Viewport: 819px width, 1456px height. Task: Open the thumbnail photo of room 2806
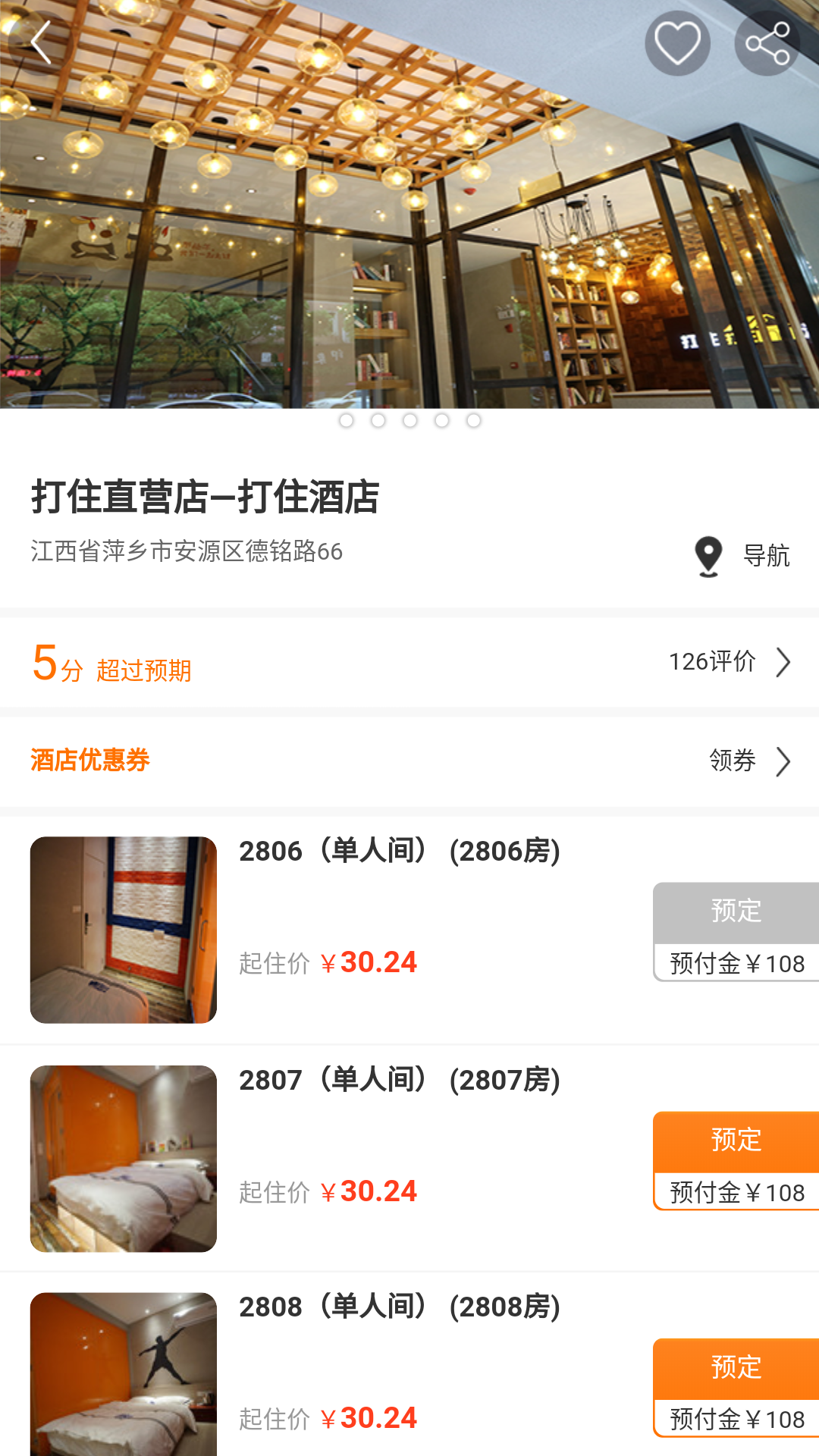(x=124, y=929)
